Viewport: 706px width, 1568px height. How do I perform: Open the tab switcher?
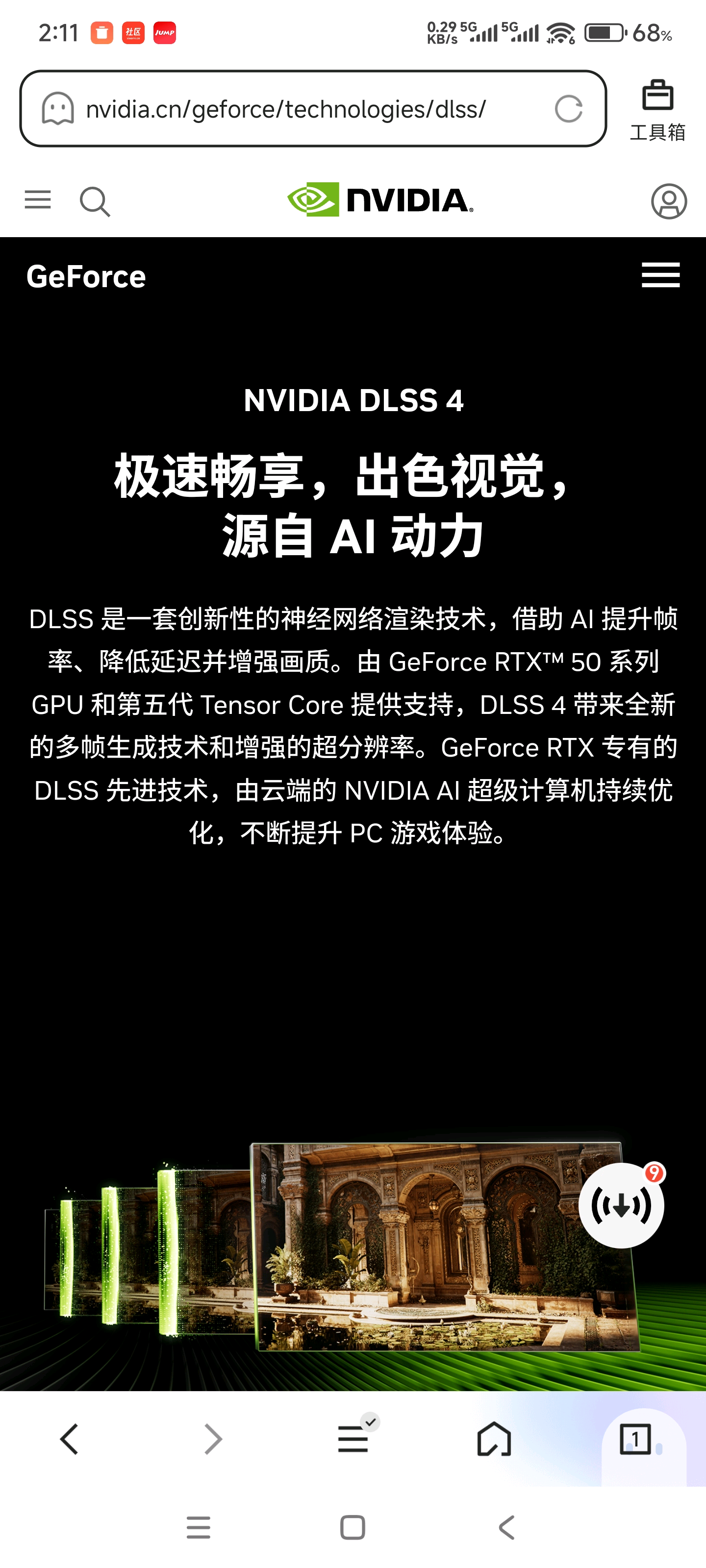pos(636,1439)
